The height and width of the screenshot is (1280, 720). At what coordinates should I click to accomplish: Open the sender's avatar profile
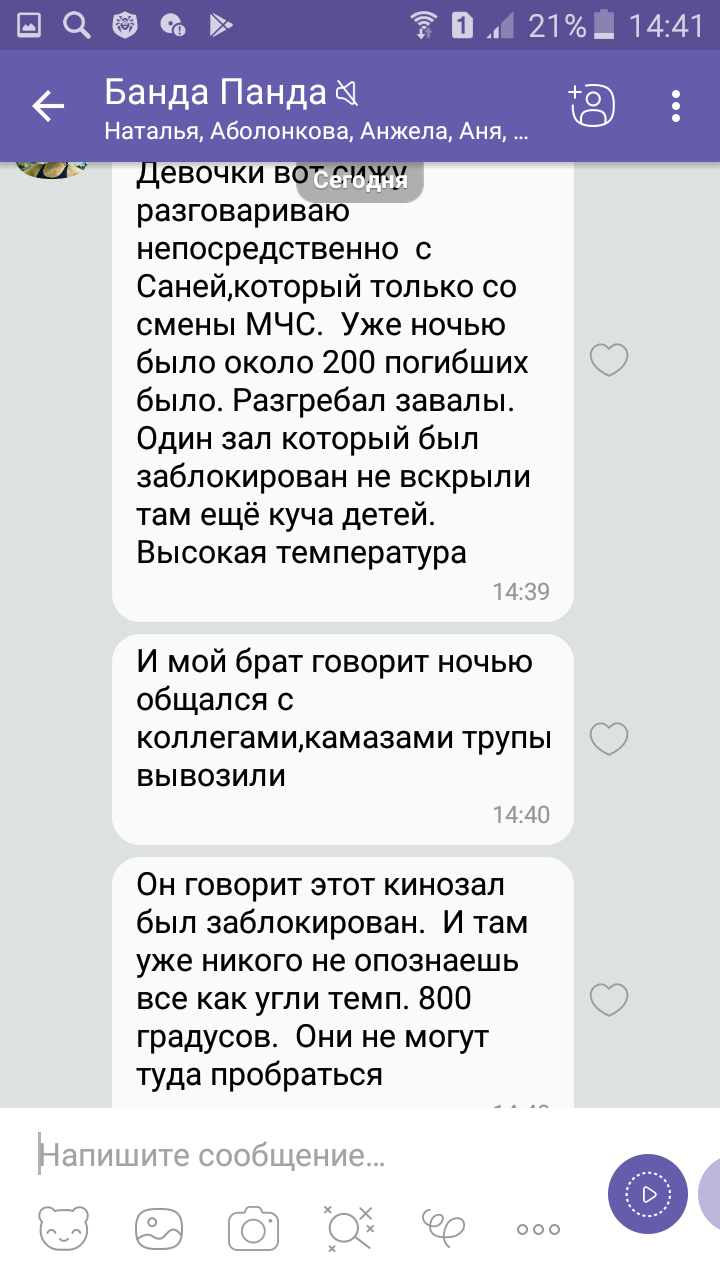50,170
